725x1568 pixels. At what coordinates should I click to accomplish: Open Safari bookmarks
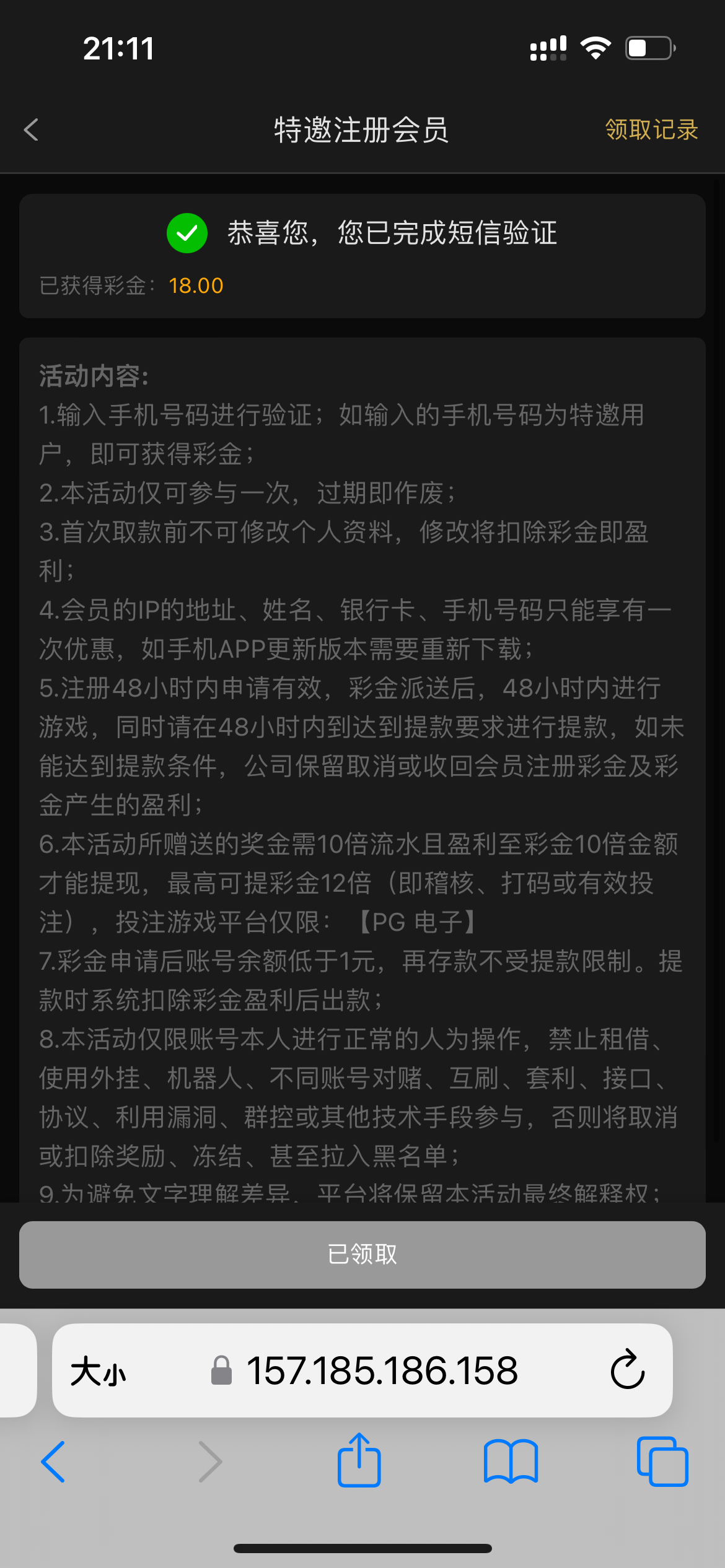point(511,1461)
